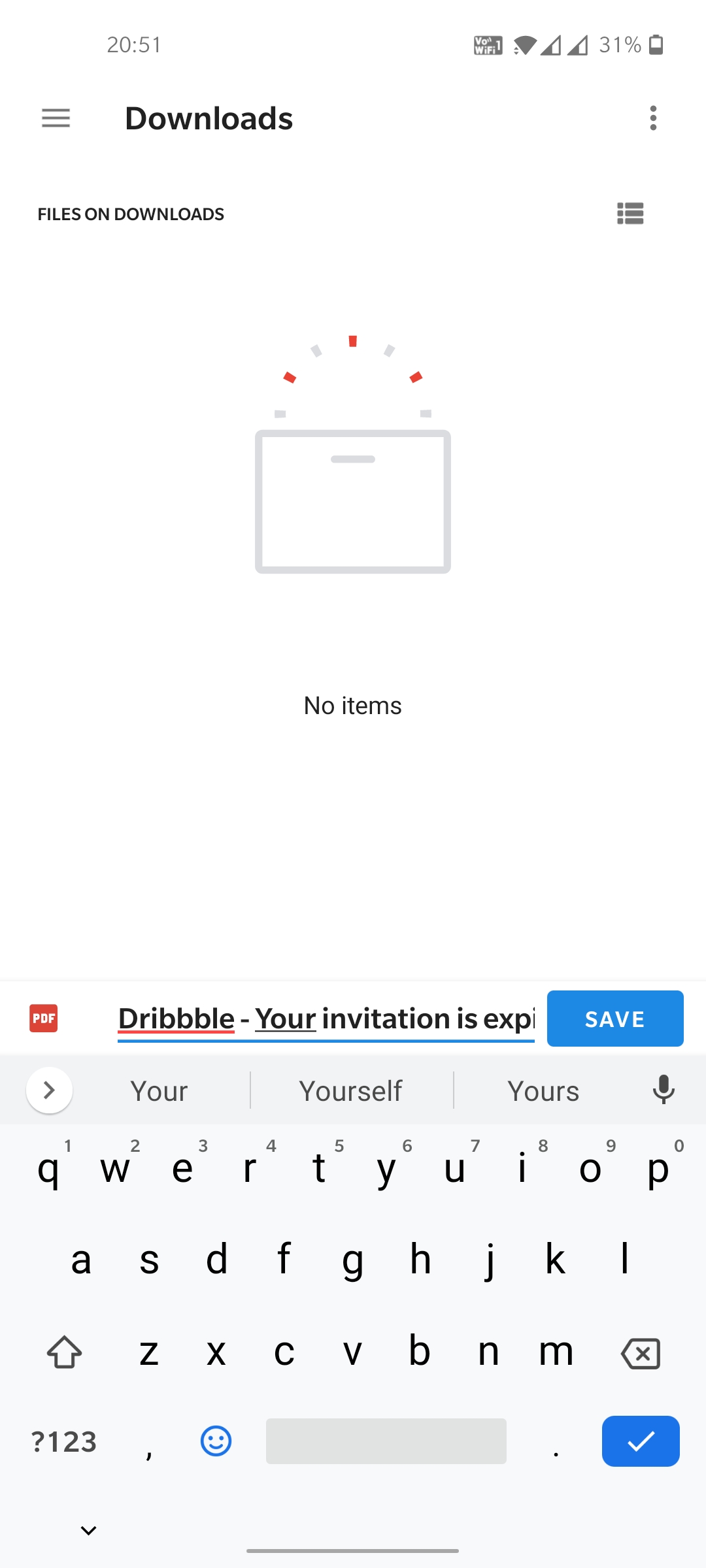Open the emoji keyboard
This screenshot has height=1568, width=706.
[x=216, y=1441]
